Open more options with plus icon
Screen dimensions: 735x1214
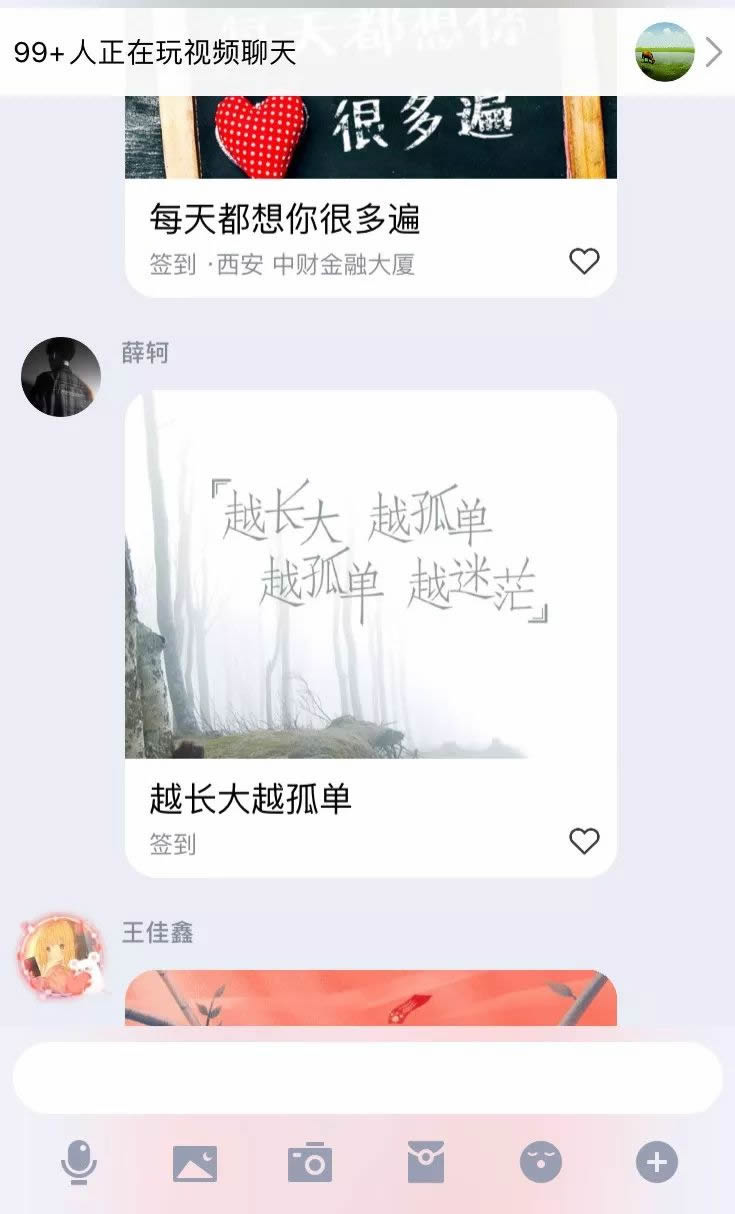[657, 1163]
